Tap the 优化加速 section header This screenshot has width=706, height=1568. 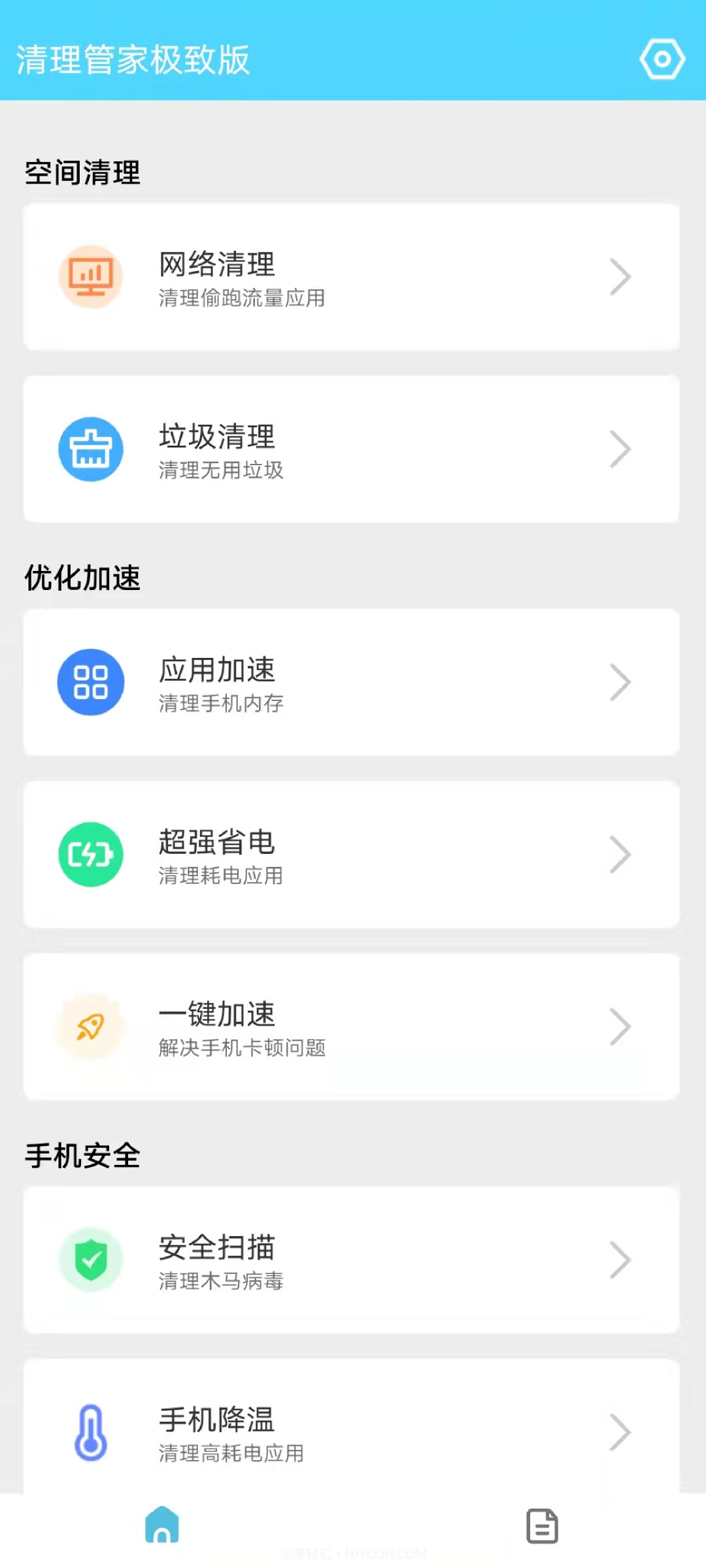pos(83,578)
